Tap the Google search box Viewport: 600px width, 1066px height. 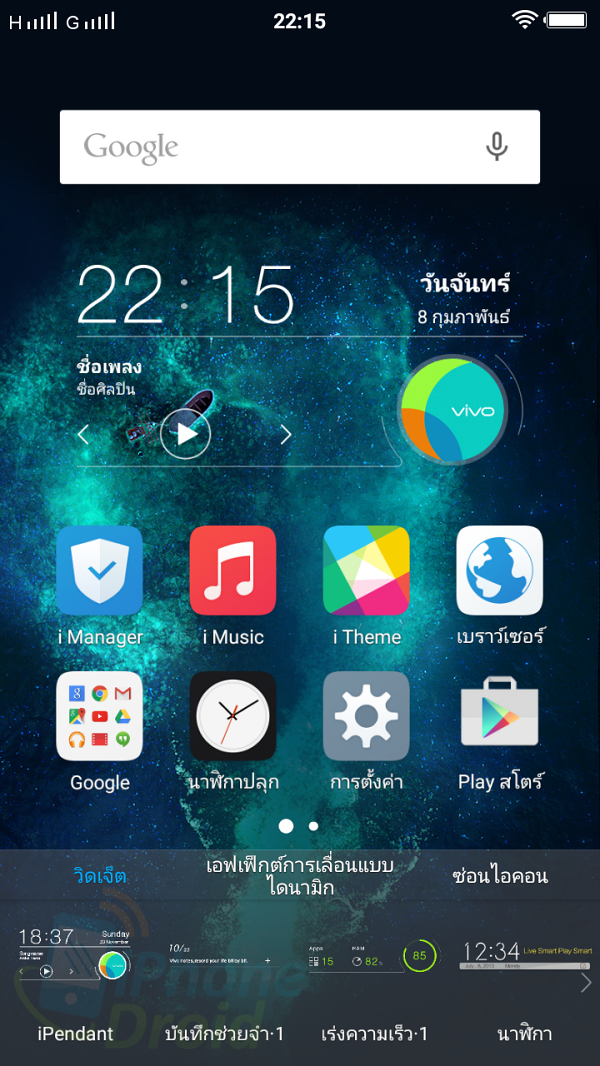click(x=300, y=147)
